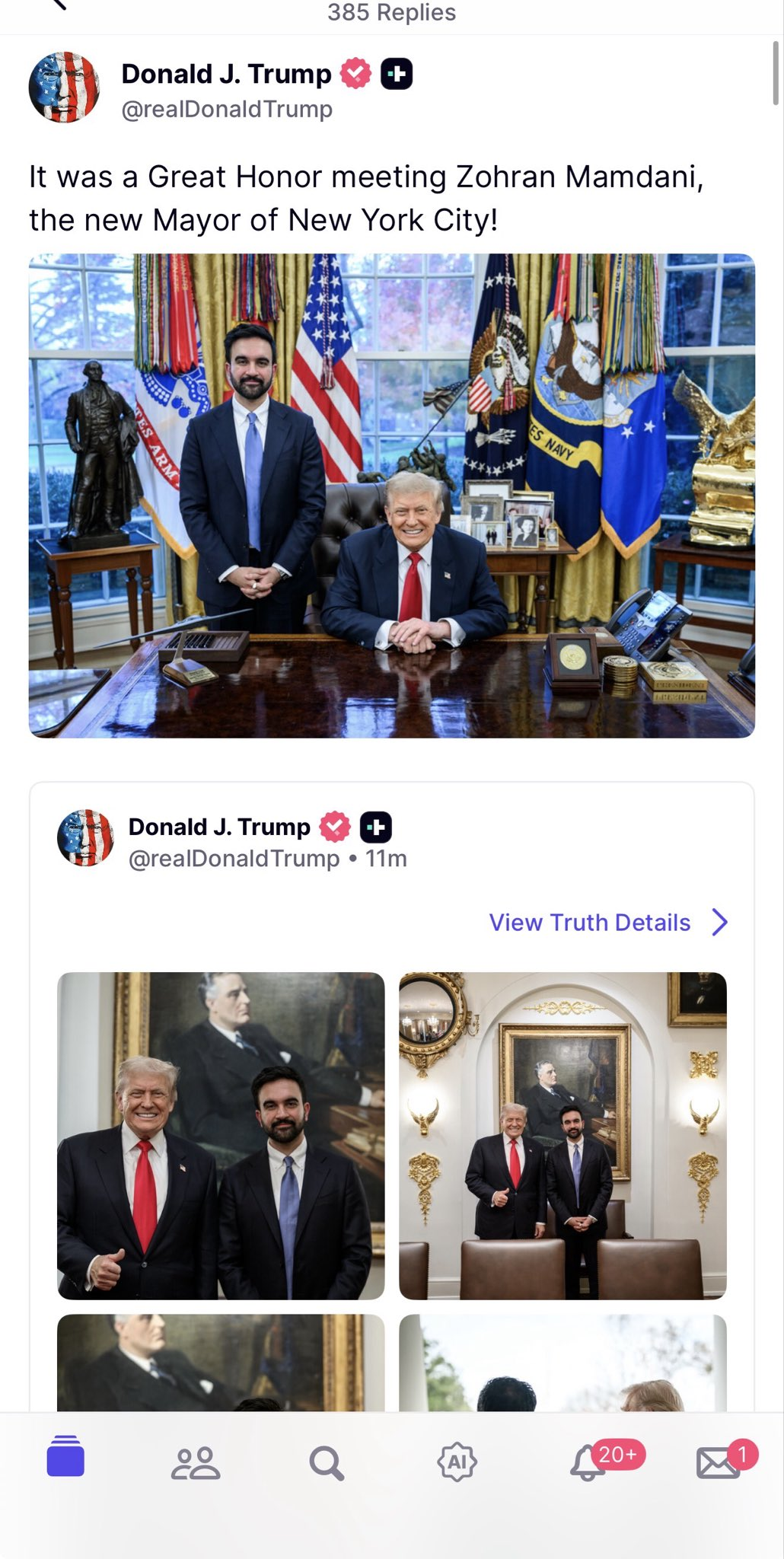This screenshot has width=784, height=1559.
Task: Open the messages envelope tab
Action: click(x=718, y=1462)
